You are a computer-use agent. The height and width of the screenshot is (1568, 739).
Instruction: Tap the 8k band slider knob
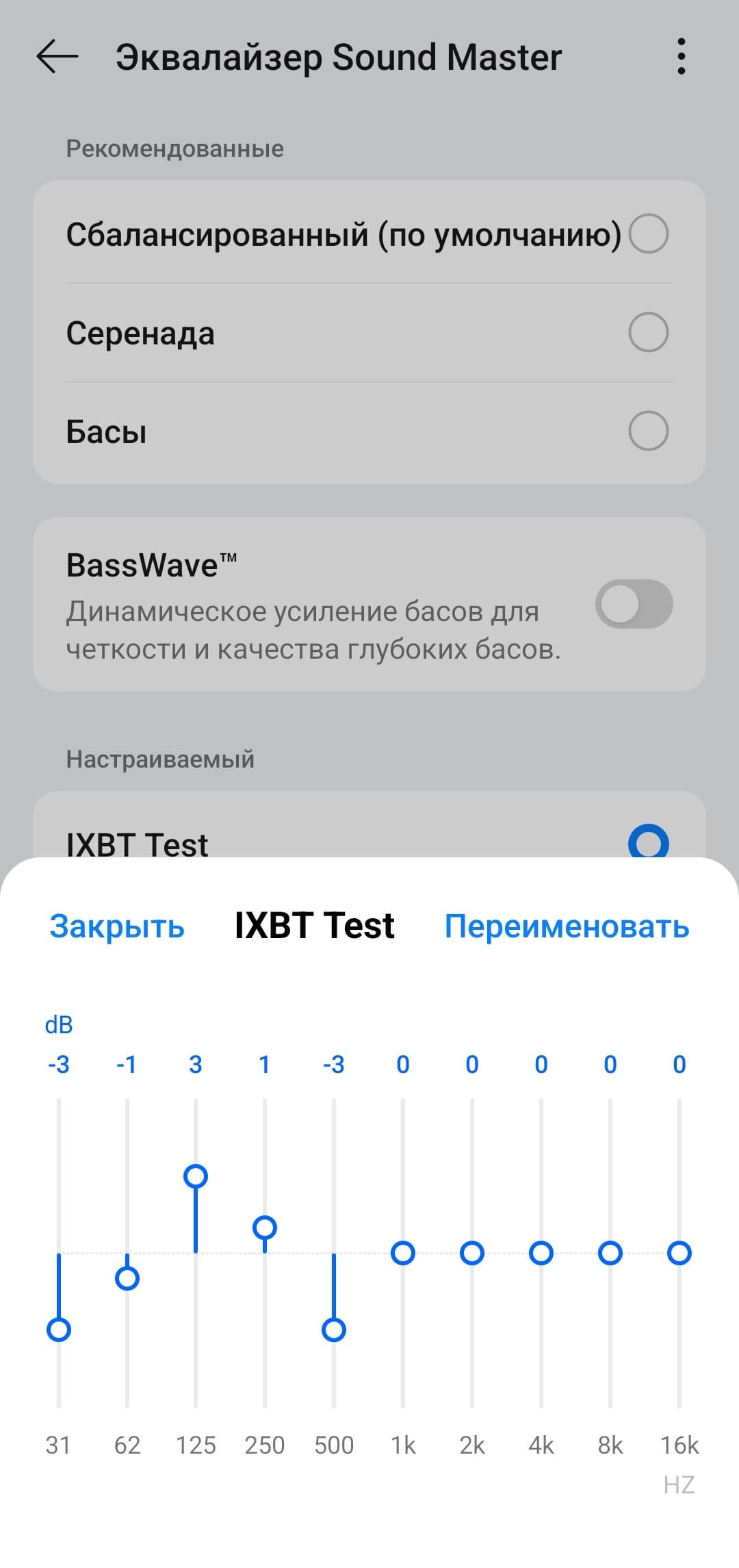pyautogui.click(x=610, y=1253)
